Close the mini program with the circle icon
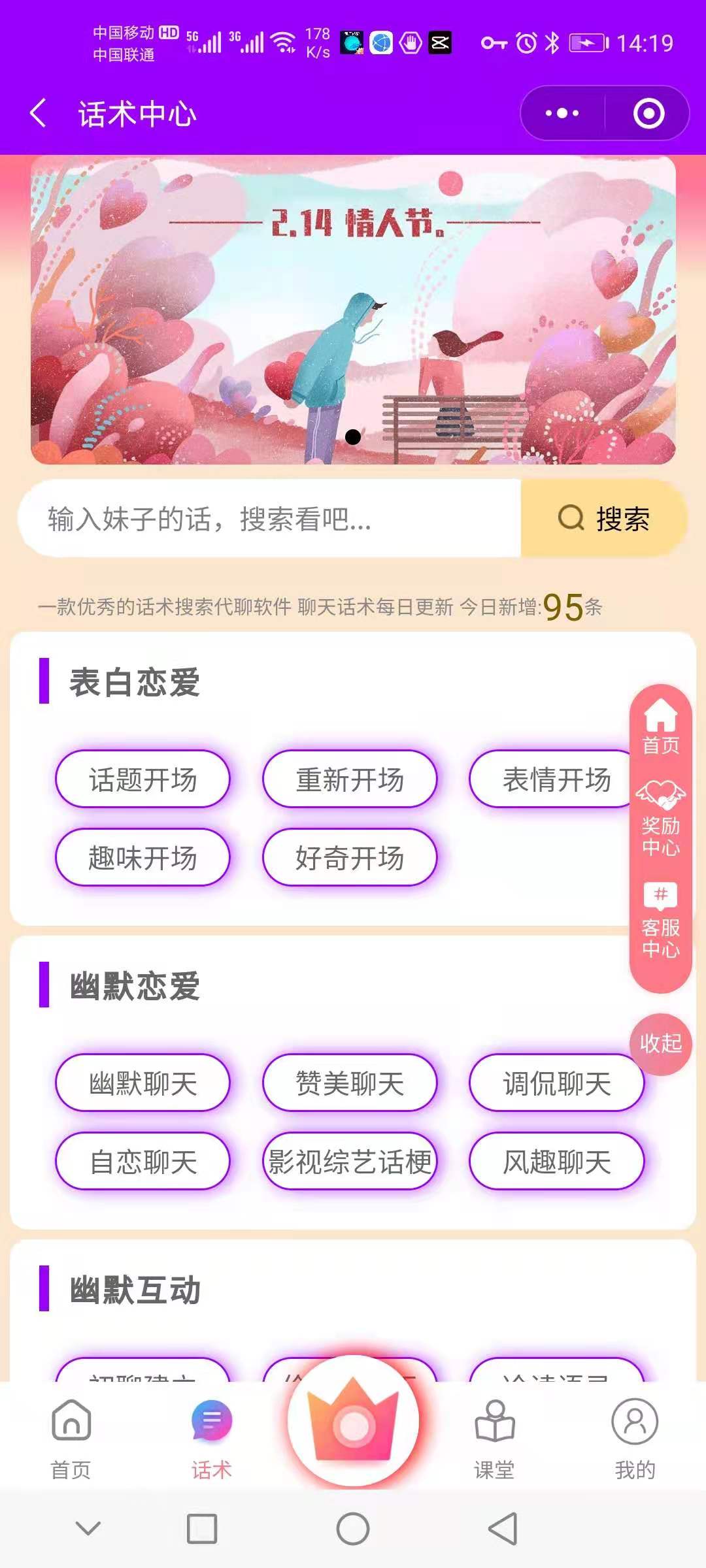 click(x=648, y=113)
